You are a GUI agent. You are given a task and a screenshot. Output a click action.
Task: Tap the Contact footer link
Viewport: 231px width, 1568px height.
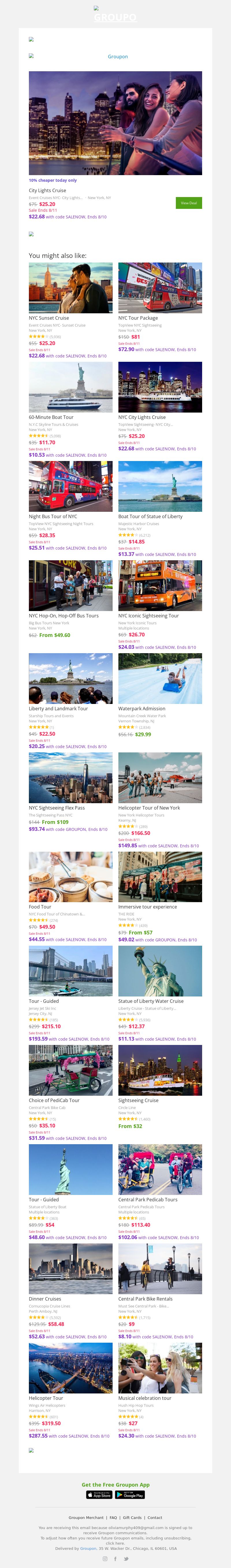(x=155, y=1518)
